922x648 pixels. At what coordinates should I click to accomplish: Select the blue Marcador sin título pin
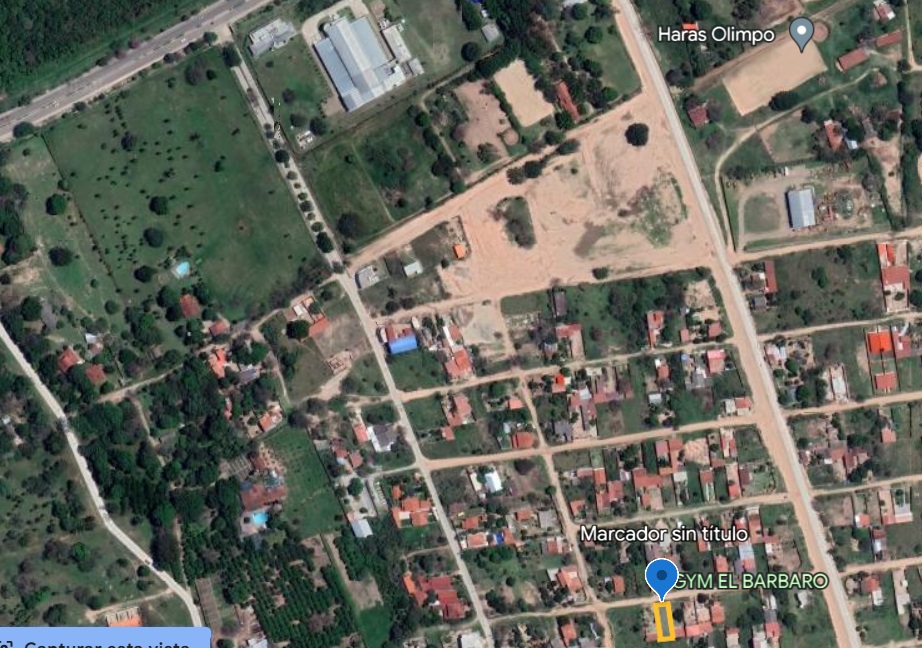pyautogui.click(x=661, y=577)
